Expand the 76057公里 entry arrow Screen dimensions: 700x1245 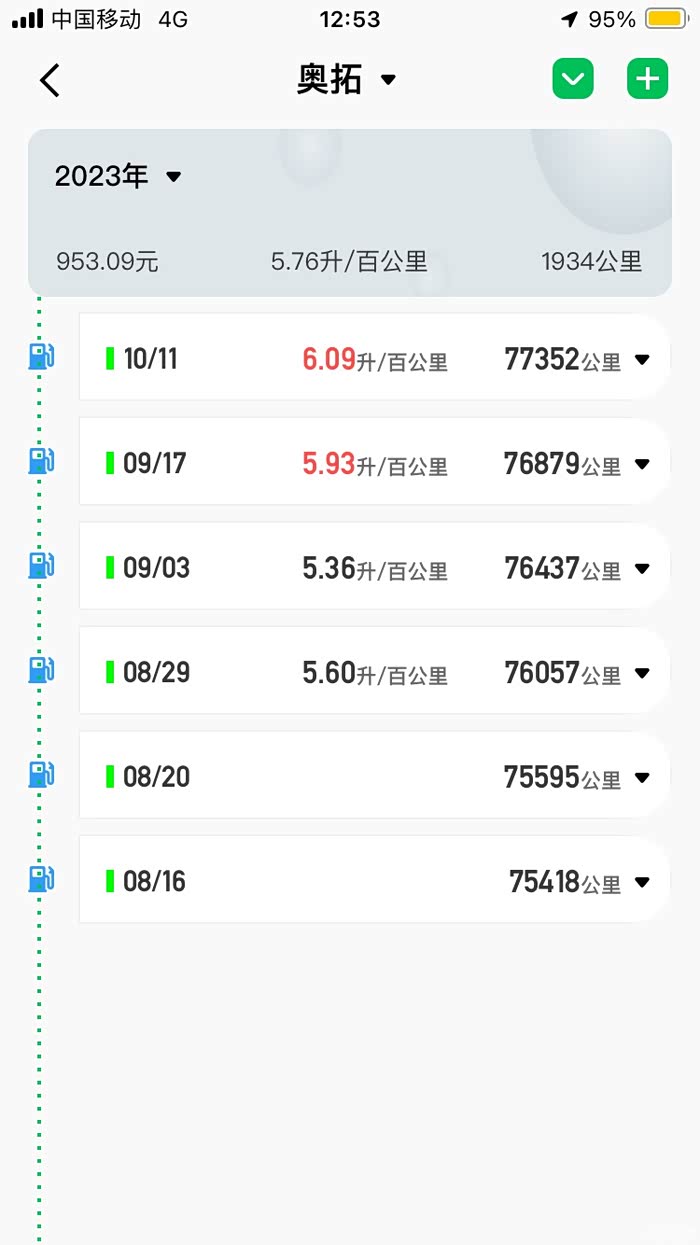tap(642, 673)
